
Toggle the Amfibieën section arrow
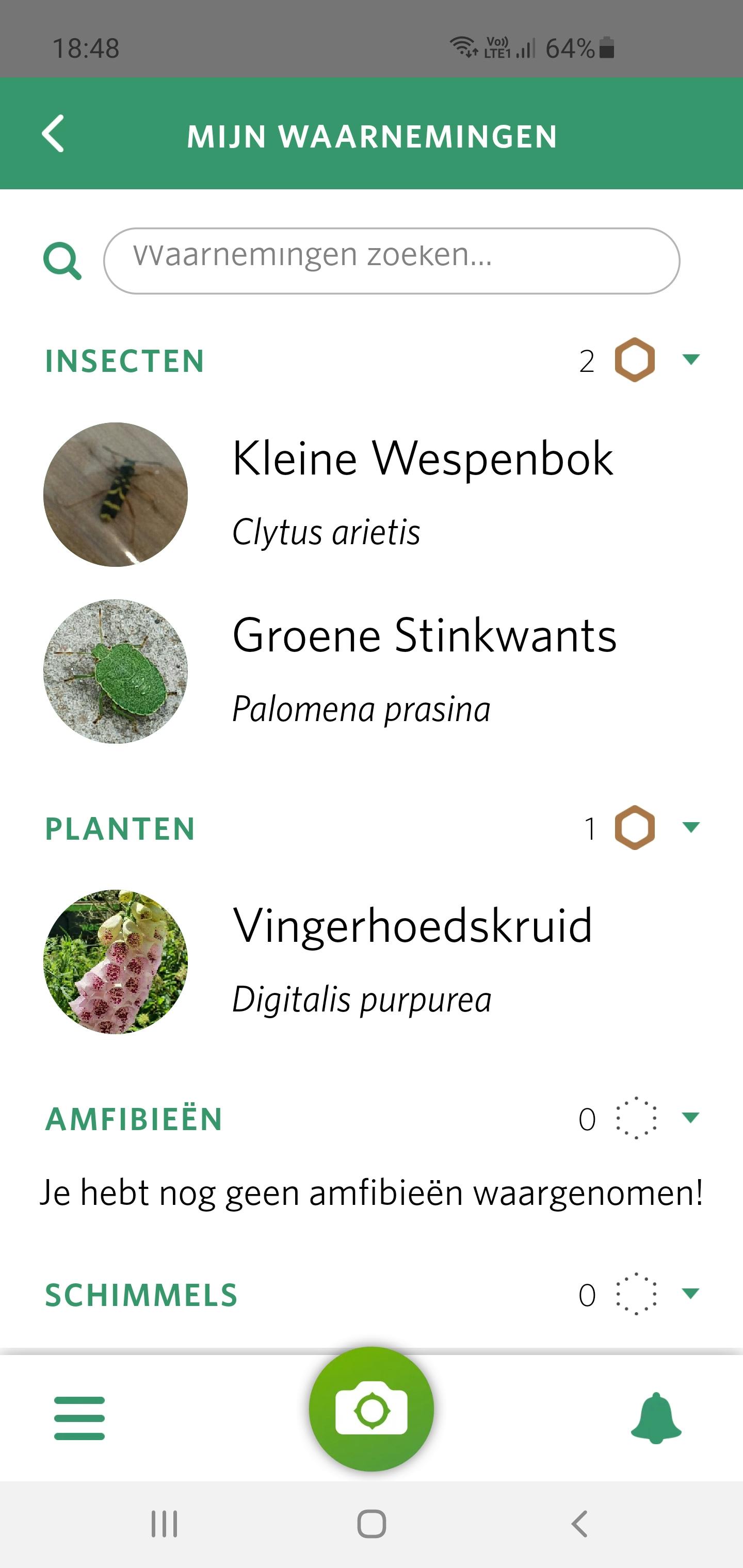click(690, 1117)
